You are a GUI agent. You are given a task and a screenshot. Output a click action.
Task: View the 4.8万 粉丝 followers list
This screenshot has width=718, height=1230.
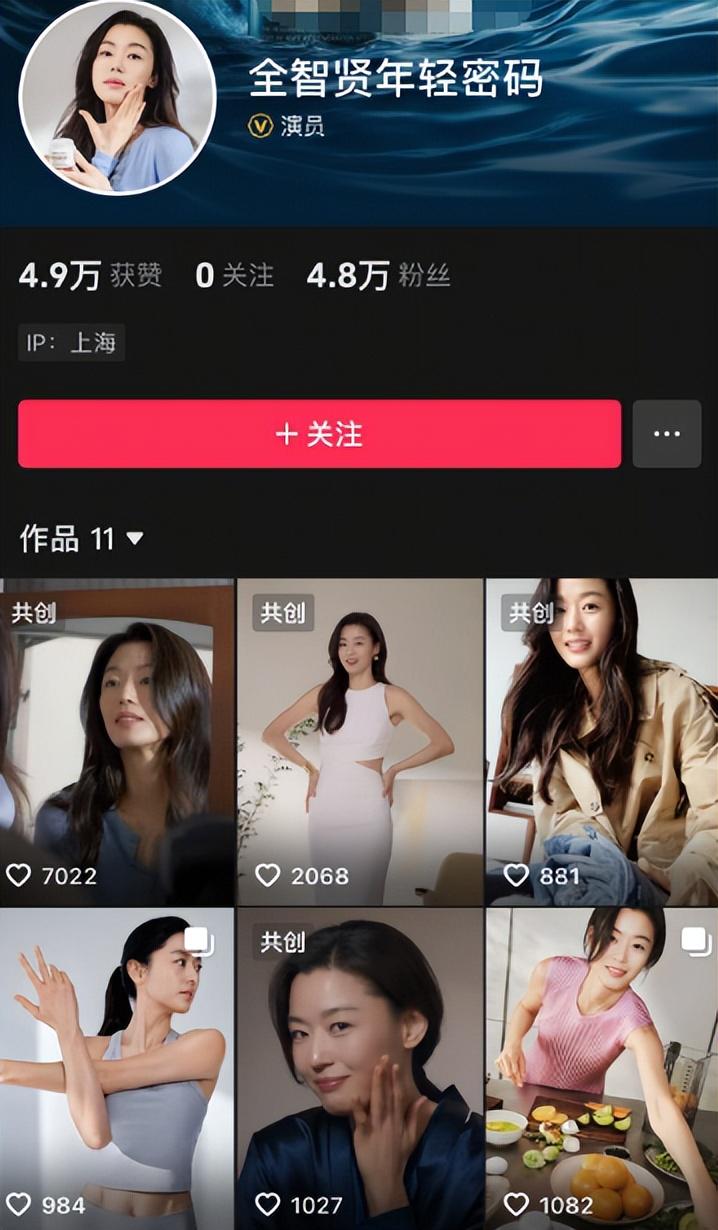pyautogui.click(x=378, y=276)
